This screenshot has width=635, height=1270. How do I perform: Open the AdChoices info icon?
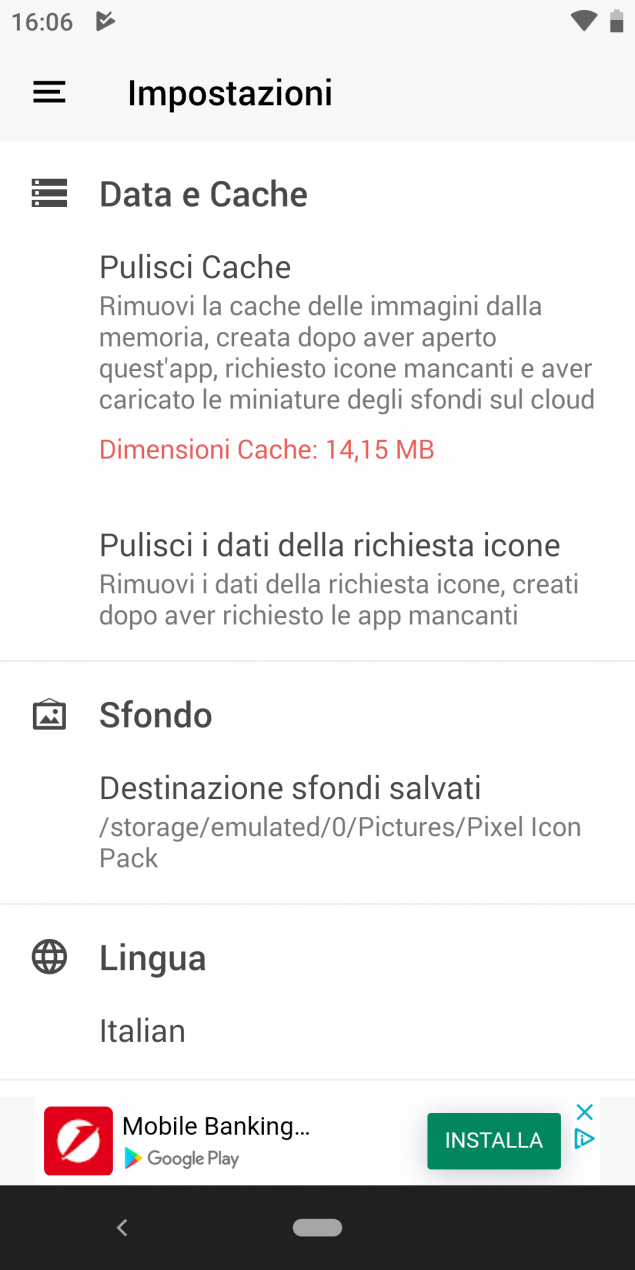[x=585, y=1139]
